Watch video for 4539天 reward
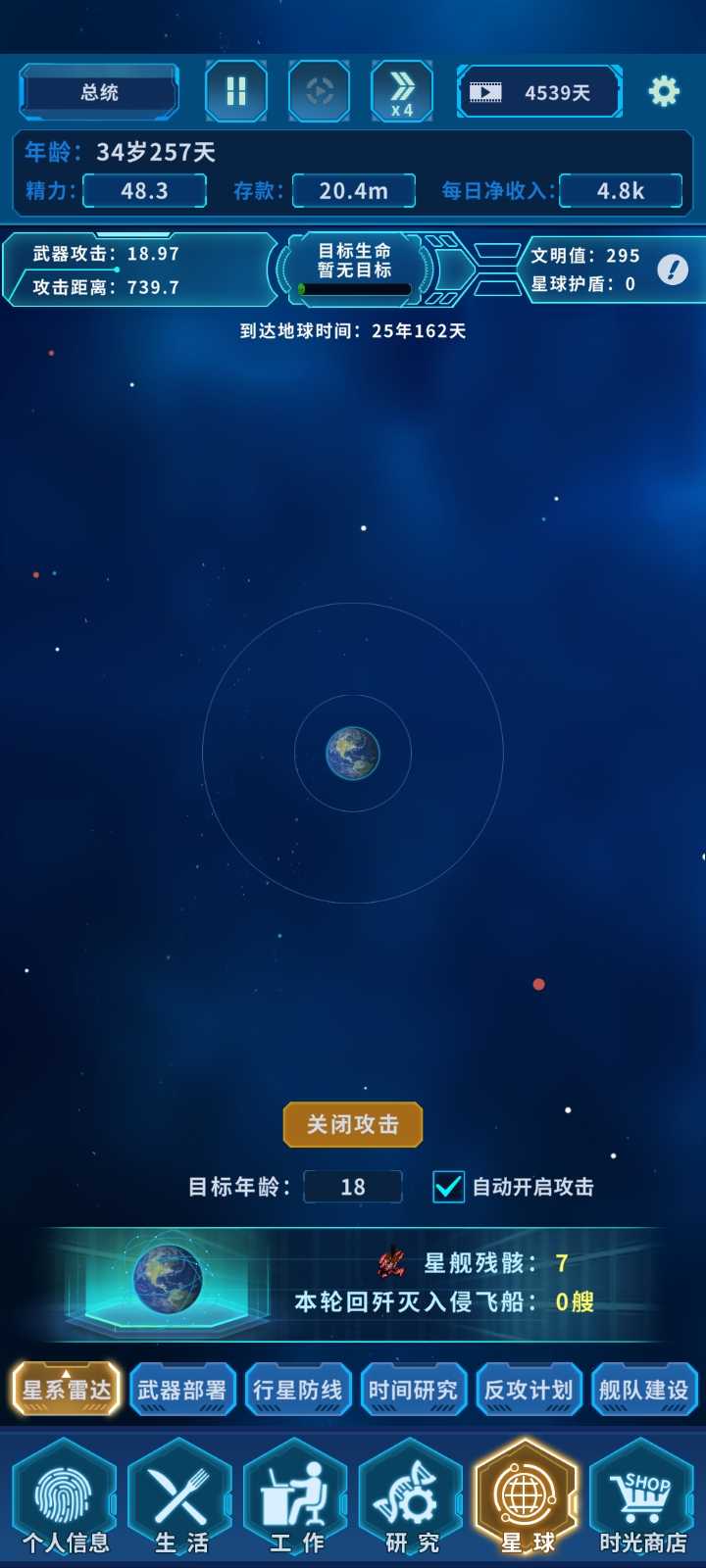 (539, 92)
